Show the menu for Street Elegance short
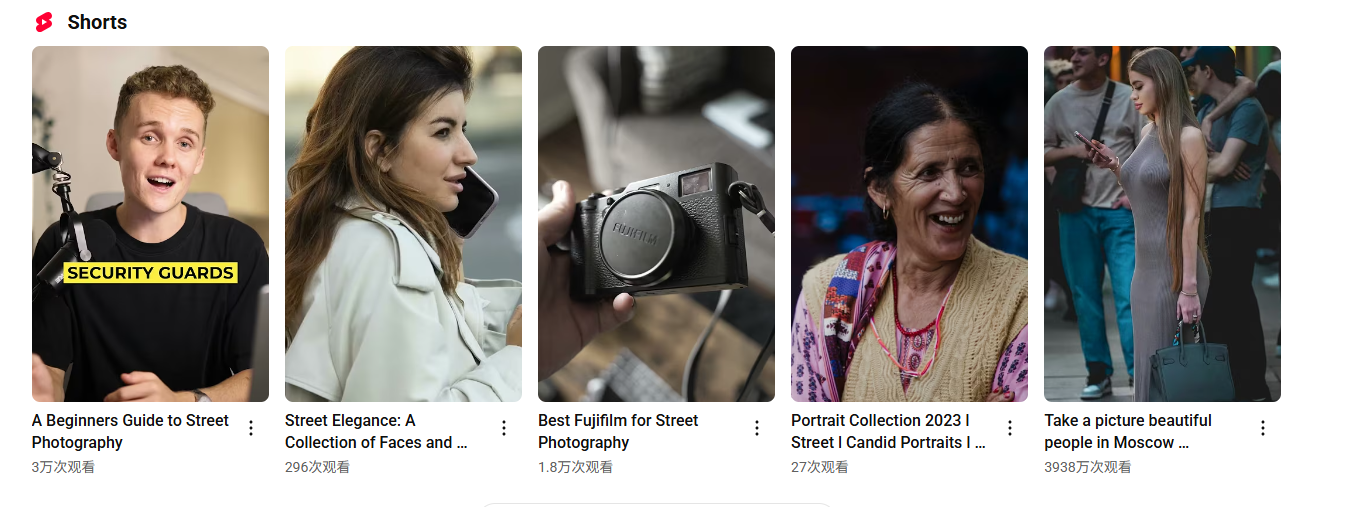The width and height of the screenshot is (1346, 507). [x=504, y=428]
